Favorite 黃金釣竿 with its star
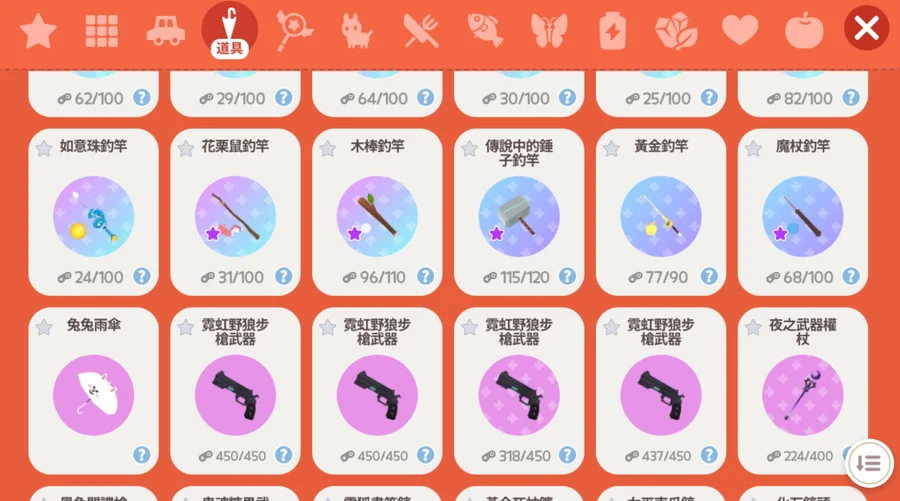 pyautogui.click(x=611, y=148)
